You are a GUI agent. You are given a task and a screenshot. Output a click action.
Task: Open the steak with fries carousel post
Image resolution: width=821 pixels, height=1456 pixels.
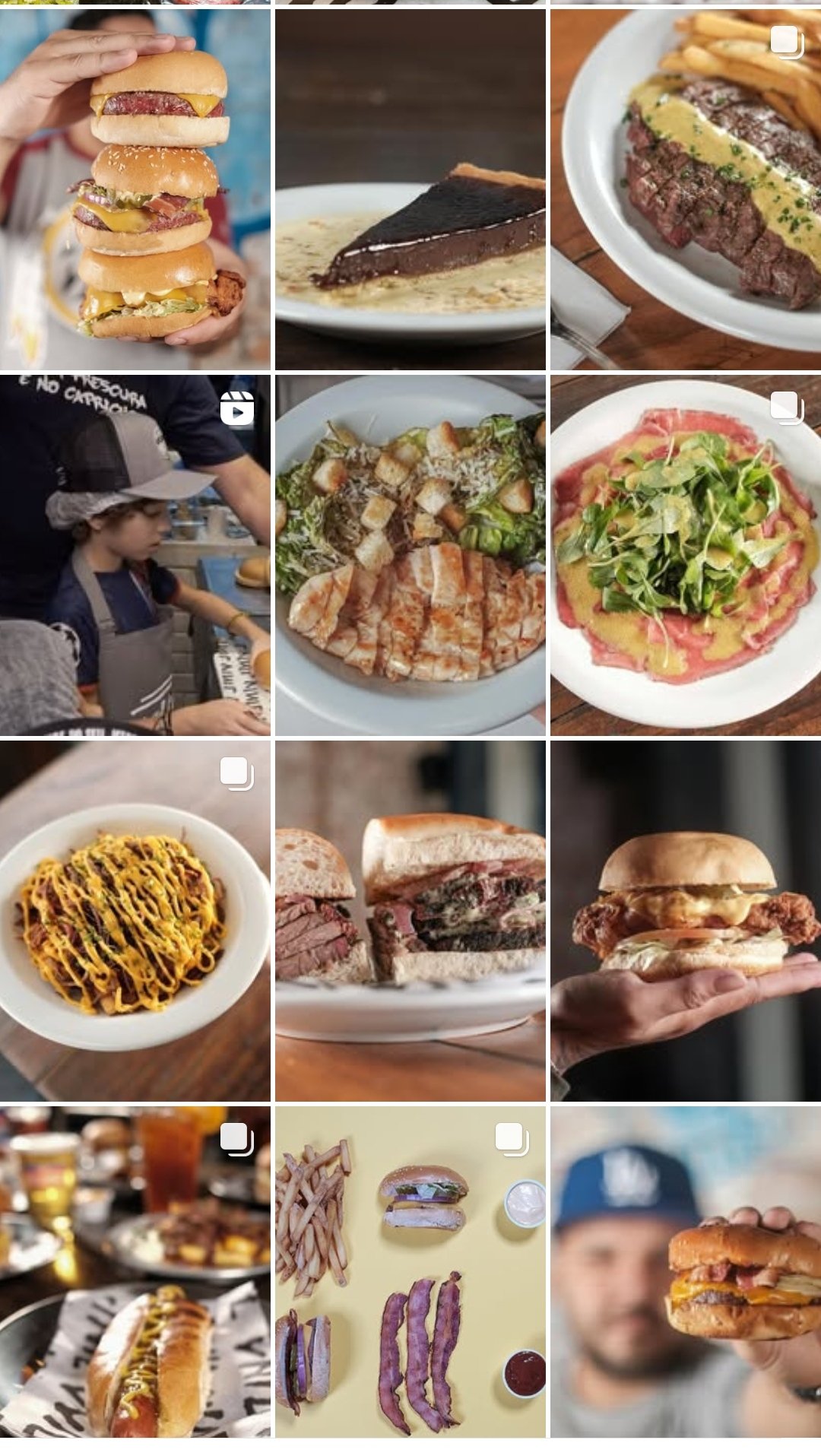686,190
